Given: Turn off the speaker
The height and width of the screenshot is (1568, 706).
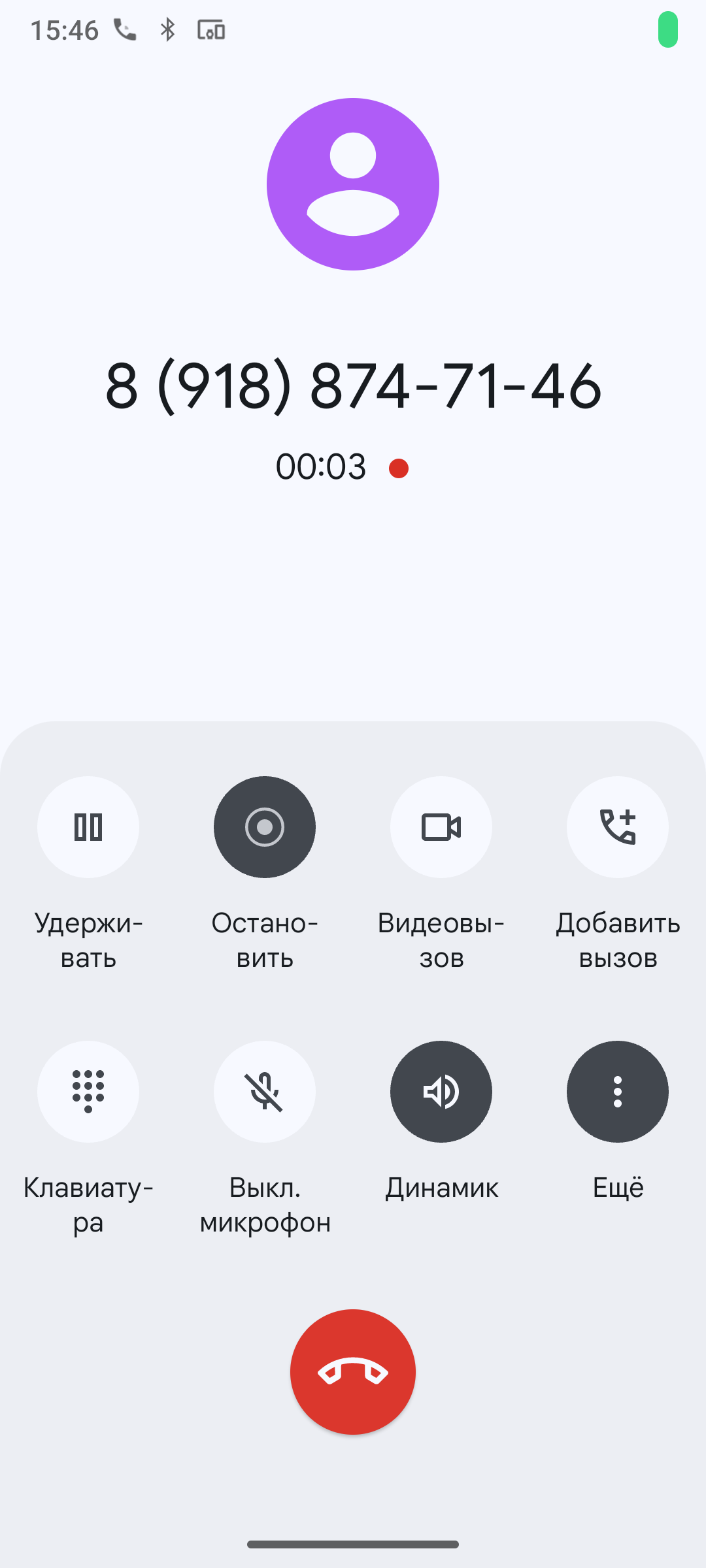Looking at the screenshot, I should [441, 1092].
